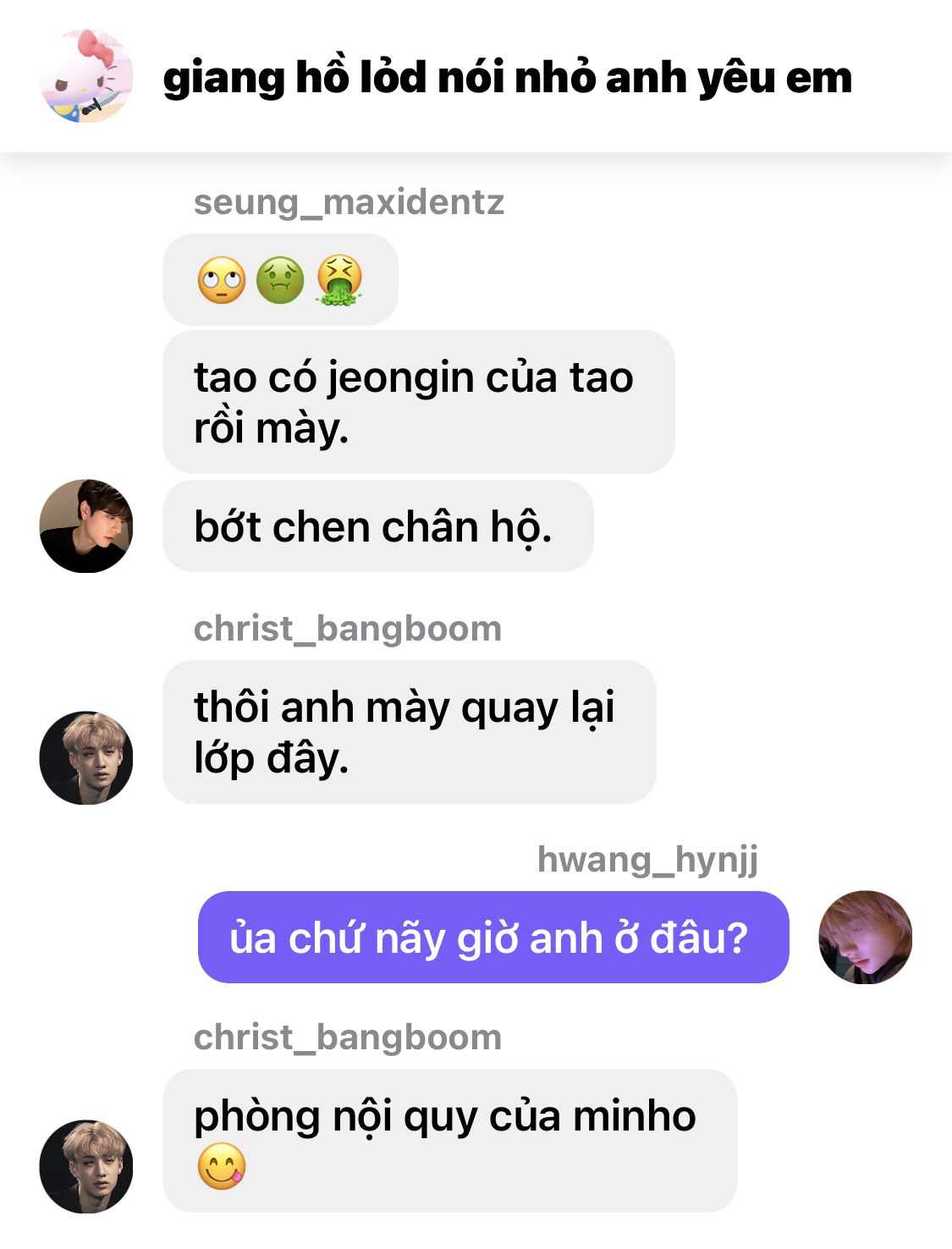Open christ_bangboom's avatar beside "thôi anh mày" message
The image size is (952, 1249).
(x=86, y=757)
